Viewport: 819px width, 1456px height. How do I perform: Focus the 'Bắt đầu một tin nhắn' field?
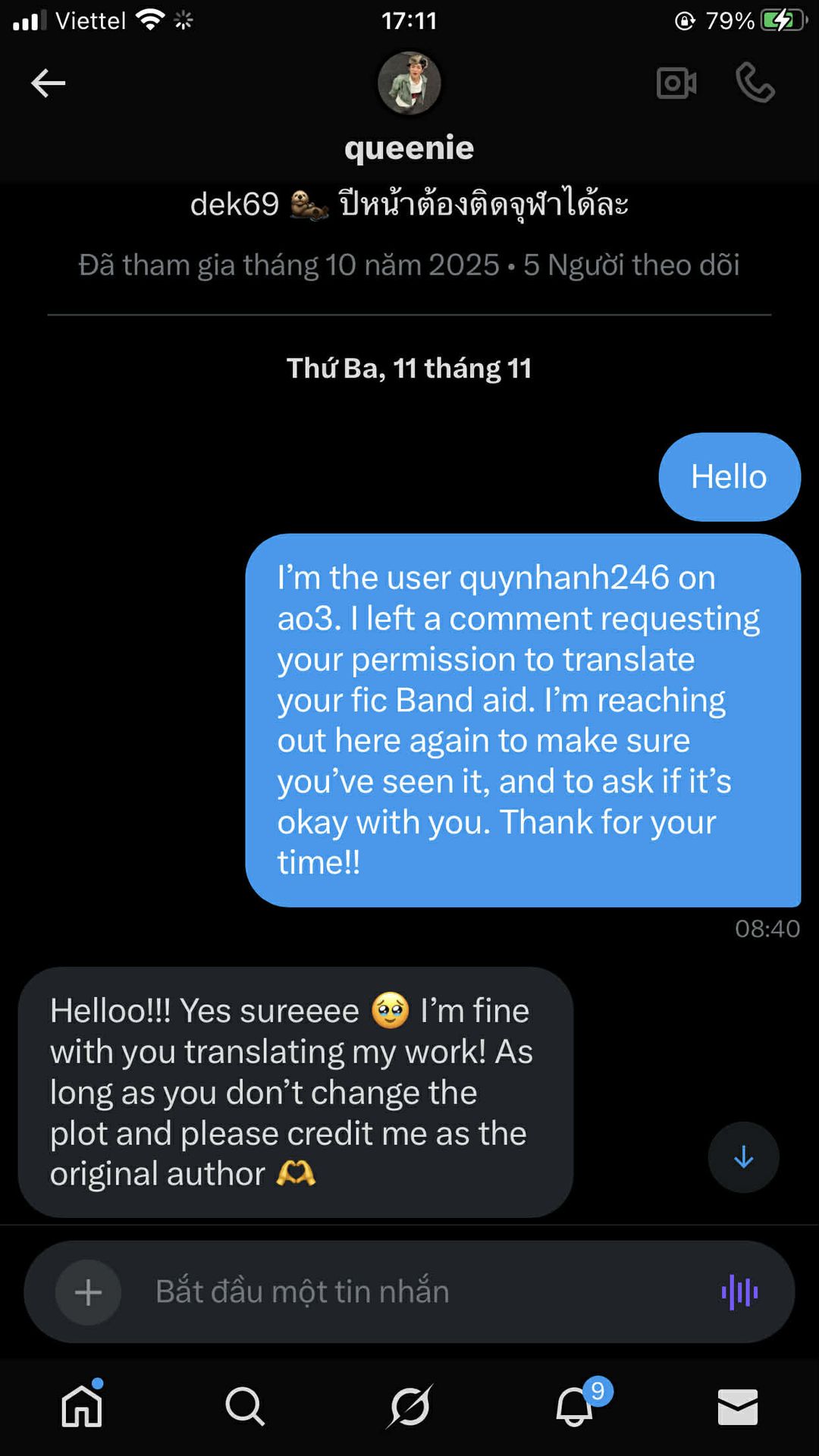pyautogui.click(x=409, y=1292)
